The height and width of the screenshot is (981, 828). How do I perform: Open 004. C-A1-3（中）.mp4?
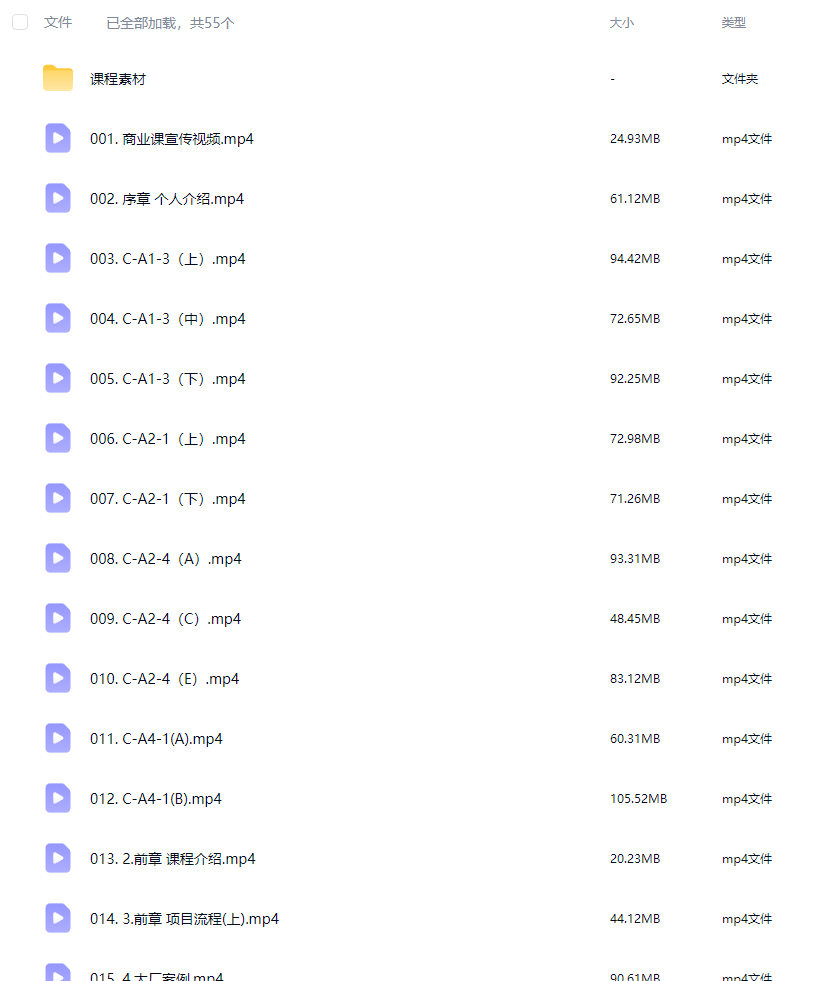tap(167, 319)
